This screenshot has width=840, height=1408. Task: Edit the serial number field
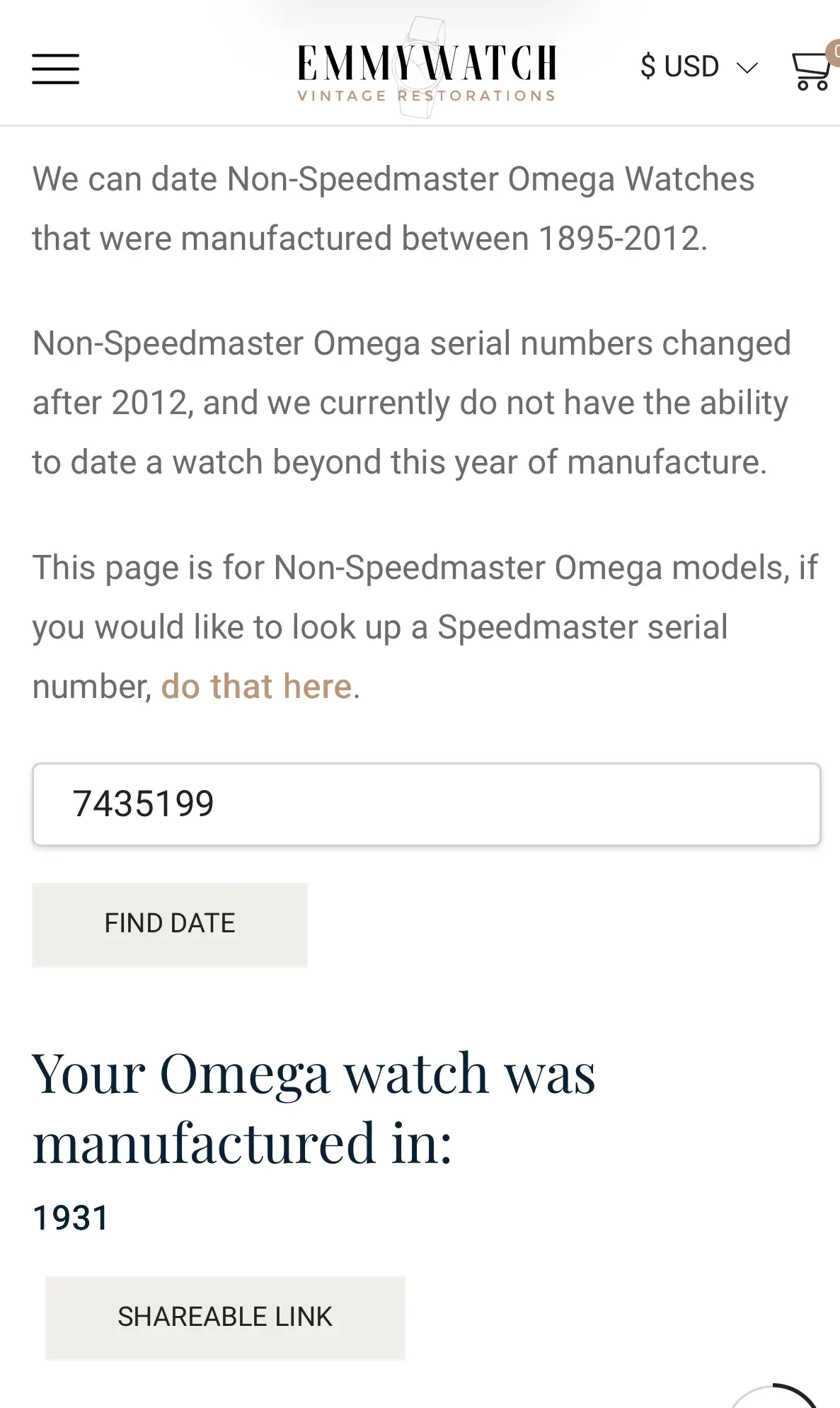click(x=426, y=804)
